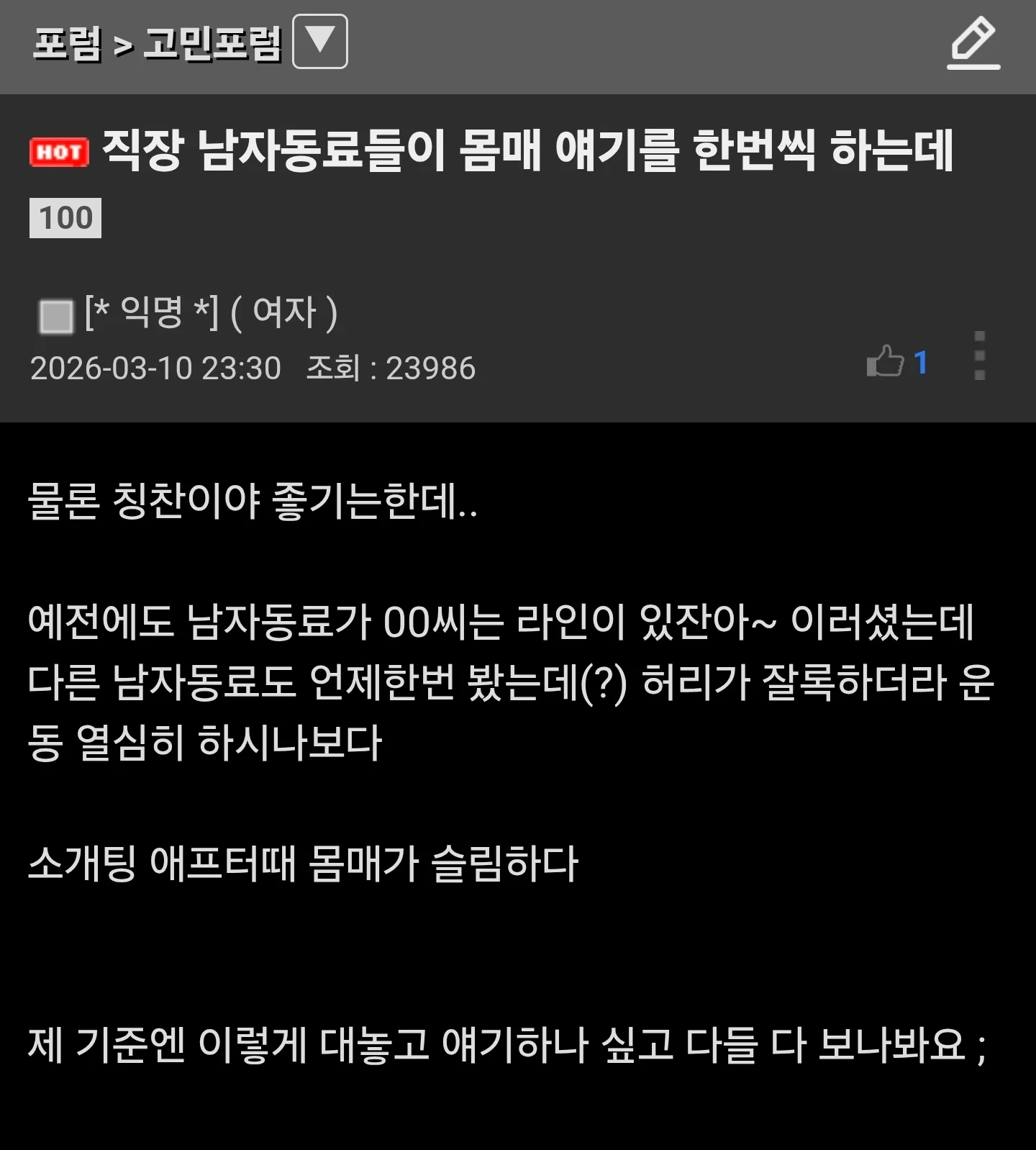Write a new post with pencil icon
The image size is (1036, 1150).
tap(973, 43)
